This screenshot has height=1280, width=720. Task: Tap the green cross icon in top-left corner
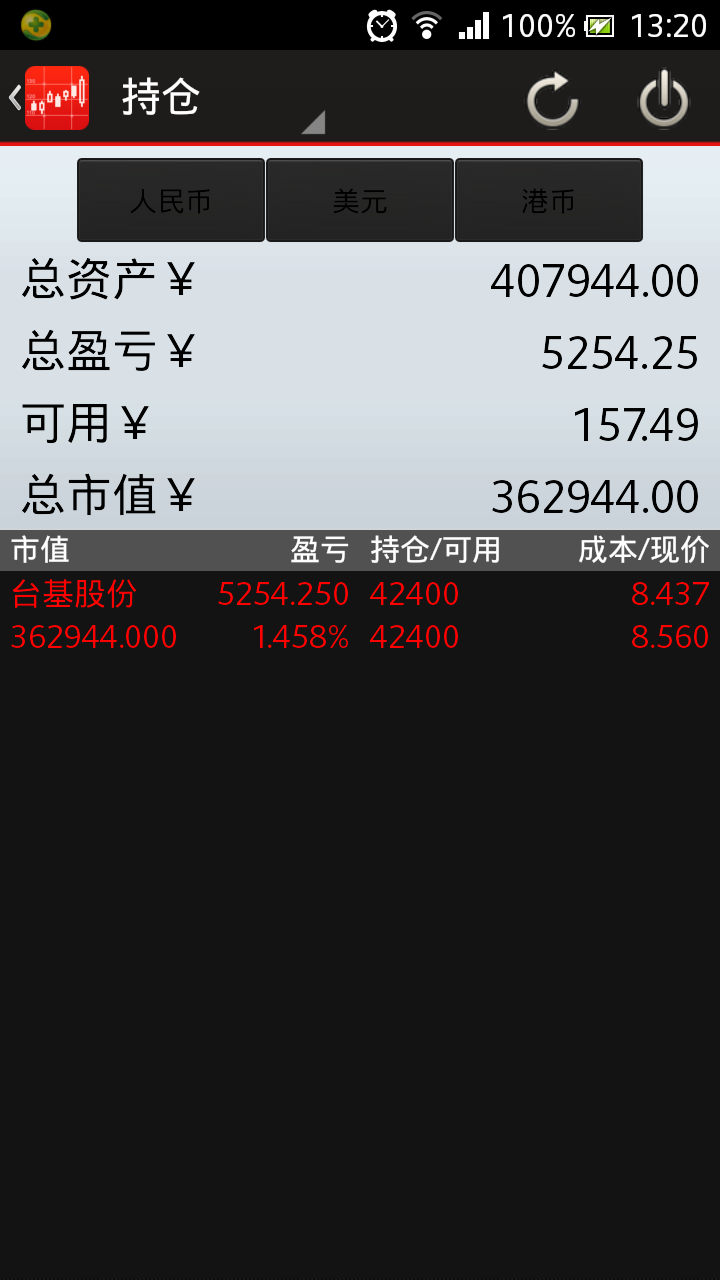point(35,25)
